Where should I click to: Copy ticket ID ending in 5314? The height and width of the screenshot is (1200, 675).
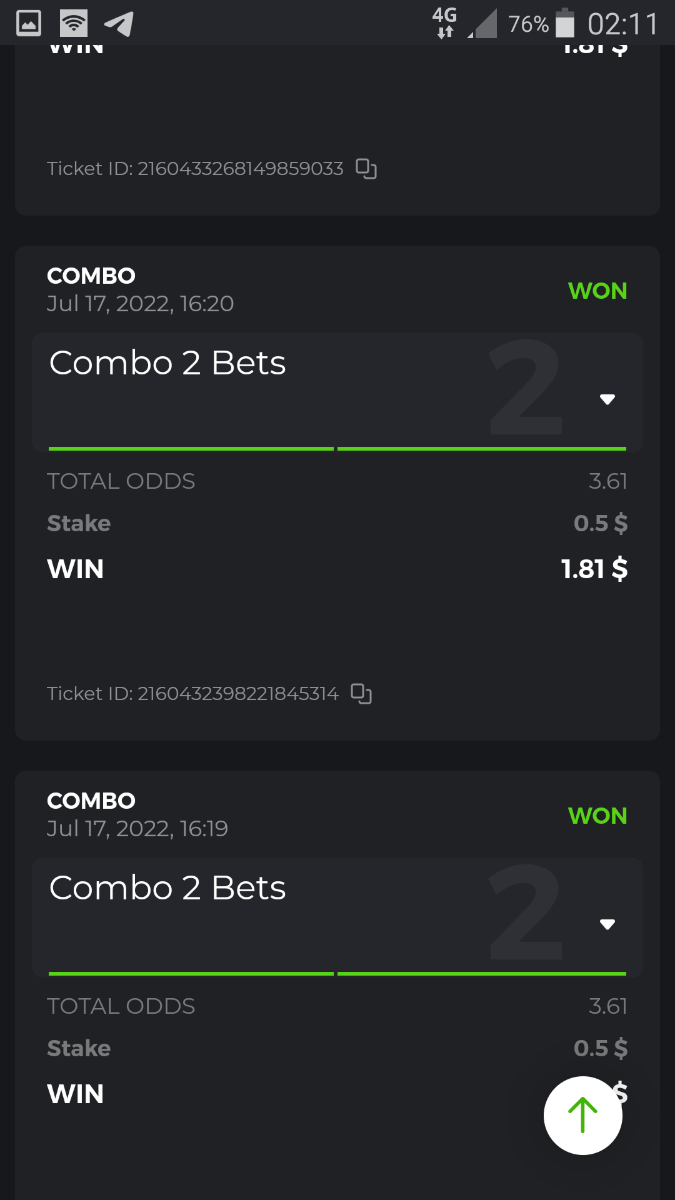pos(362,693)
